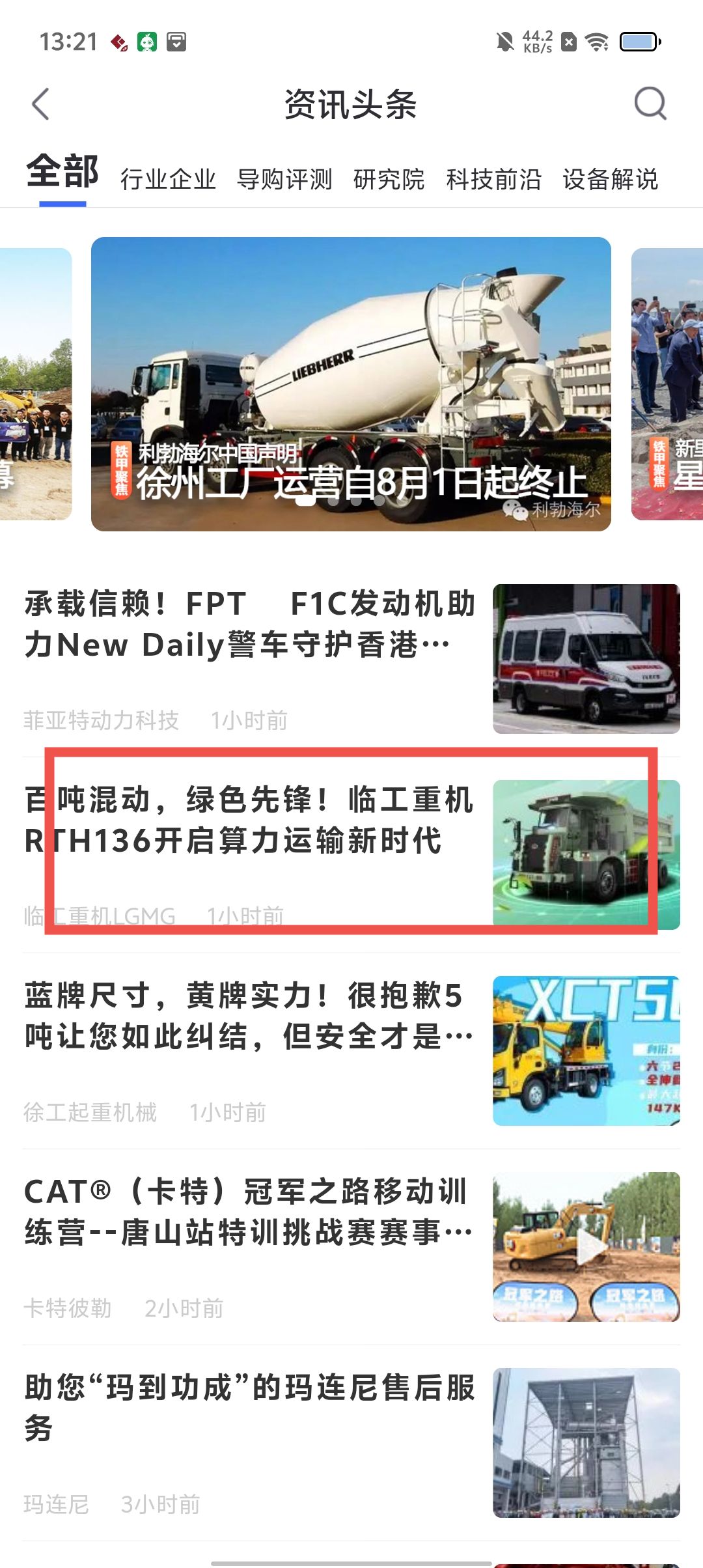The width and height of the screenshot is (703, 1568).
Task: Open the 设备解说 tab
Action: [610, 179]
